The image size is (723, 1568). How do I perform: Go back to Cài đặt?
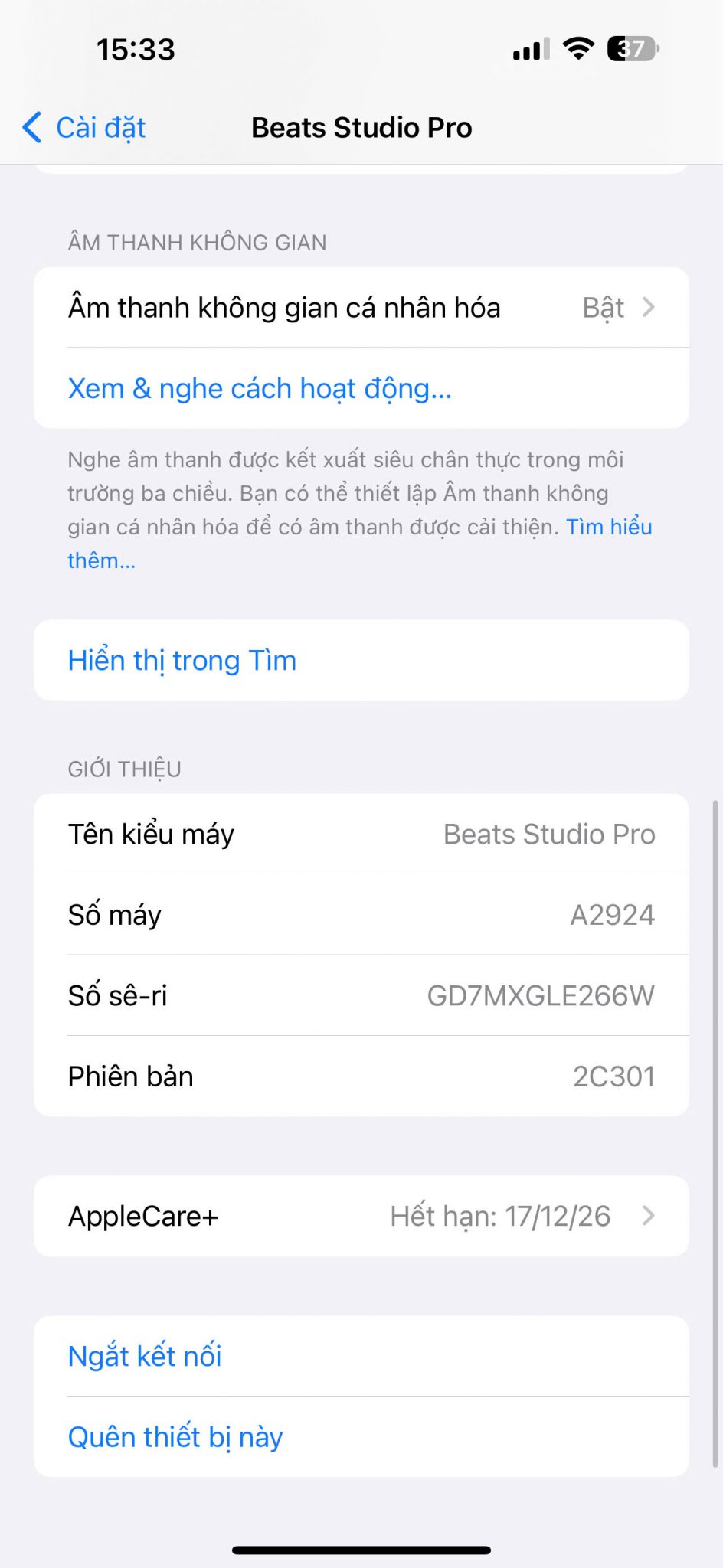[84, 128]
